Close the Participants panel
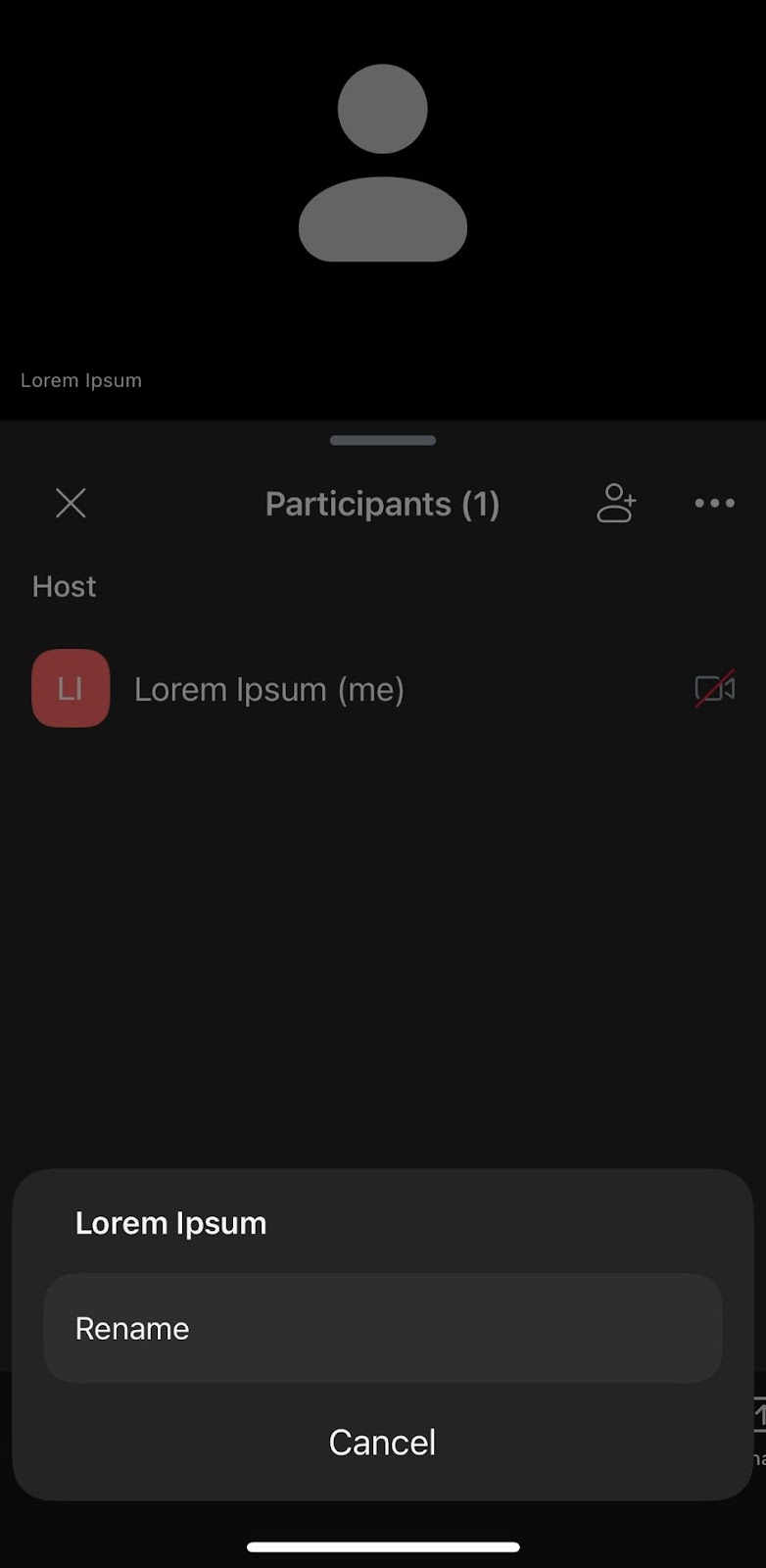 (71, 504)
